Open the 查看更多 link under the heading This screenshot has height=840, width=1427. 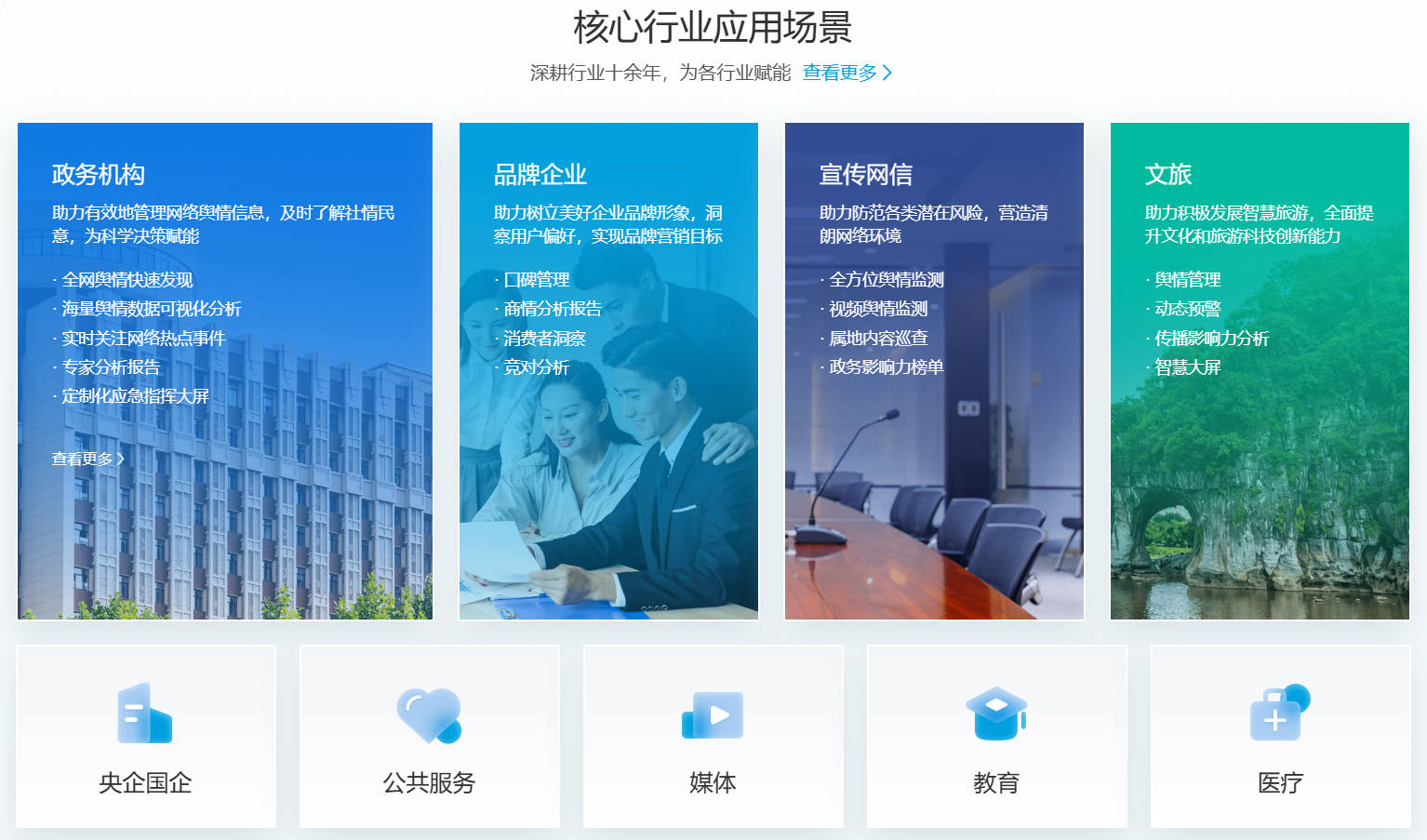pos(847,73)
